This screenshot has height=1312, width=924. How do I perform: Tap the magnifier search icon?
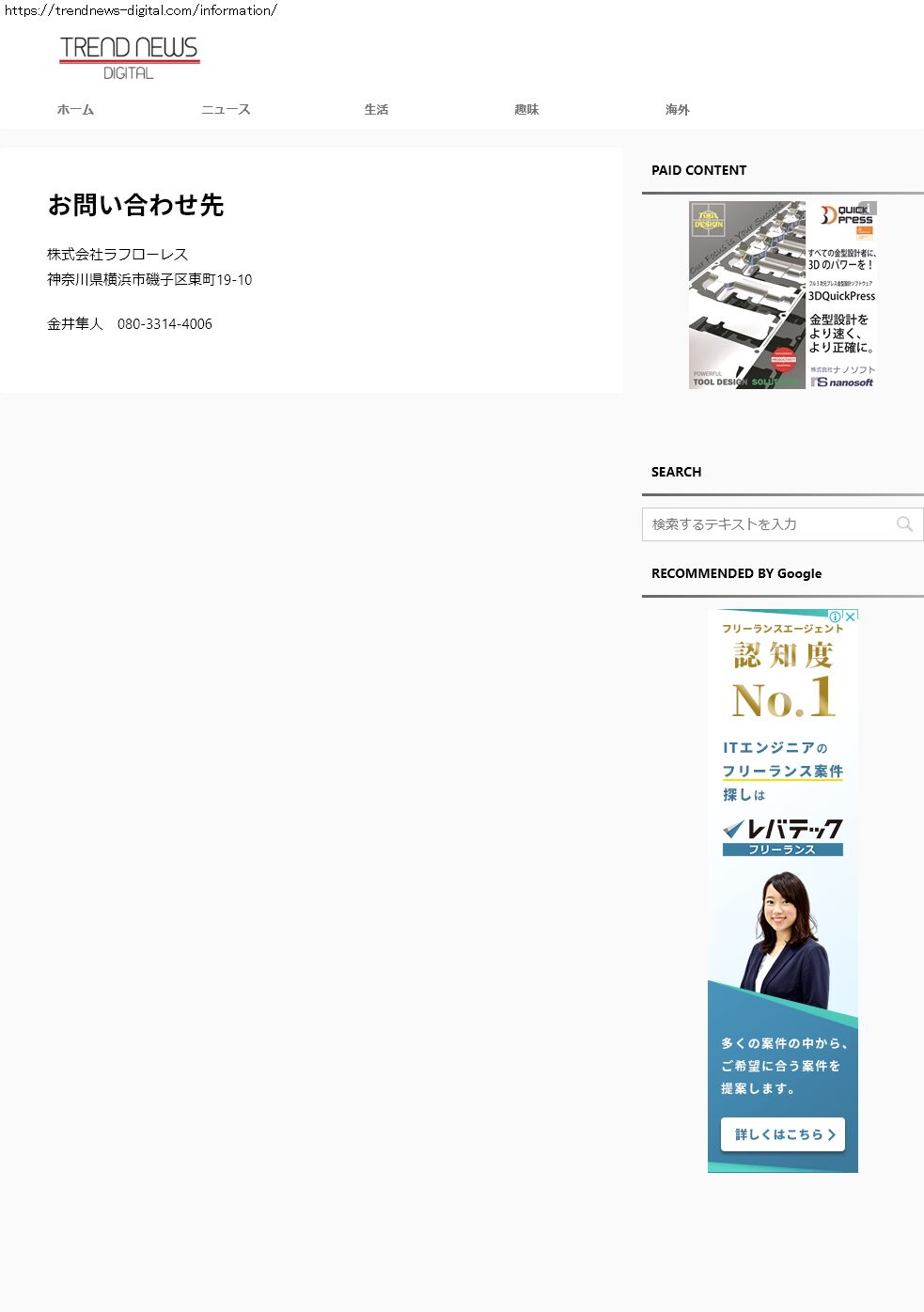[x=904, y=524]
